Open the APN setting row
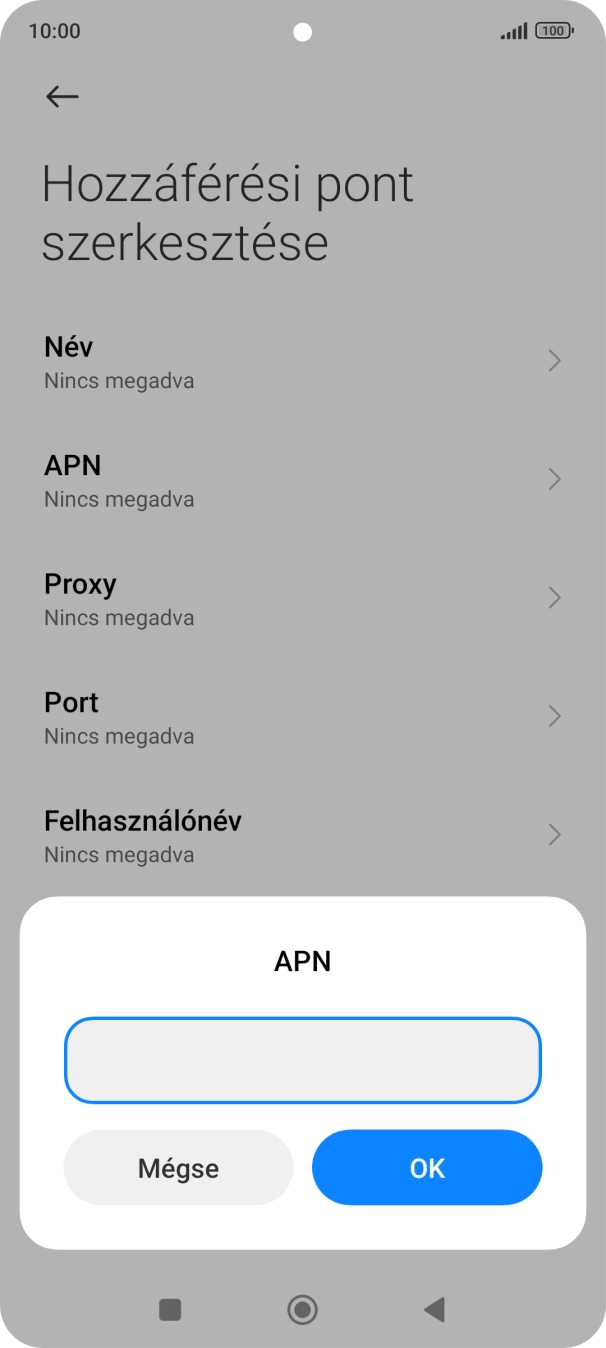606x1348 pixels. [302, 480]
